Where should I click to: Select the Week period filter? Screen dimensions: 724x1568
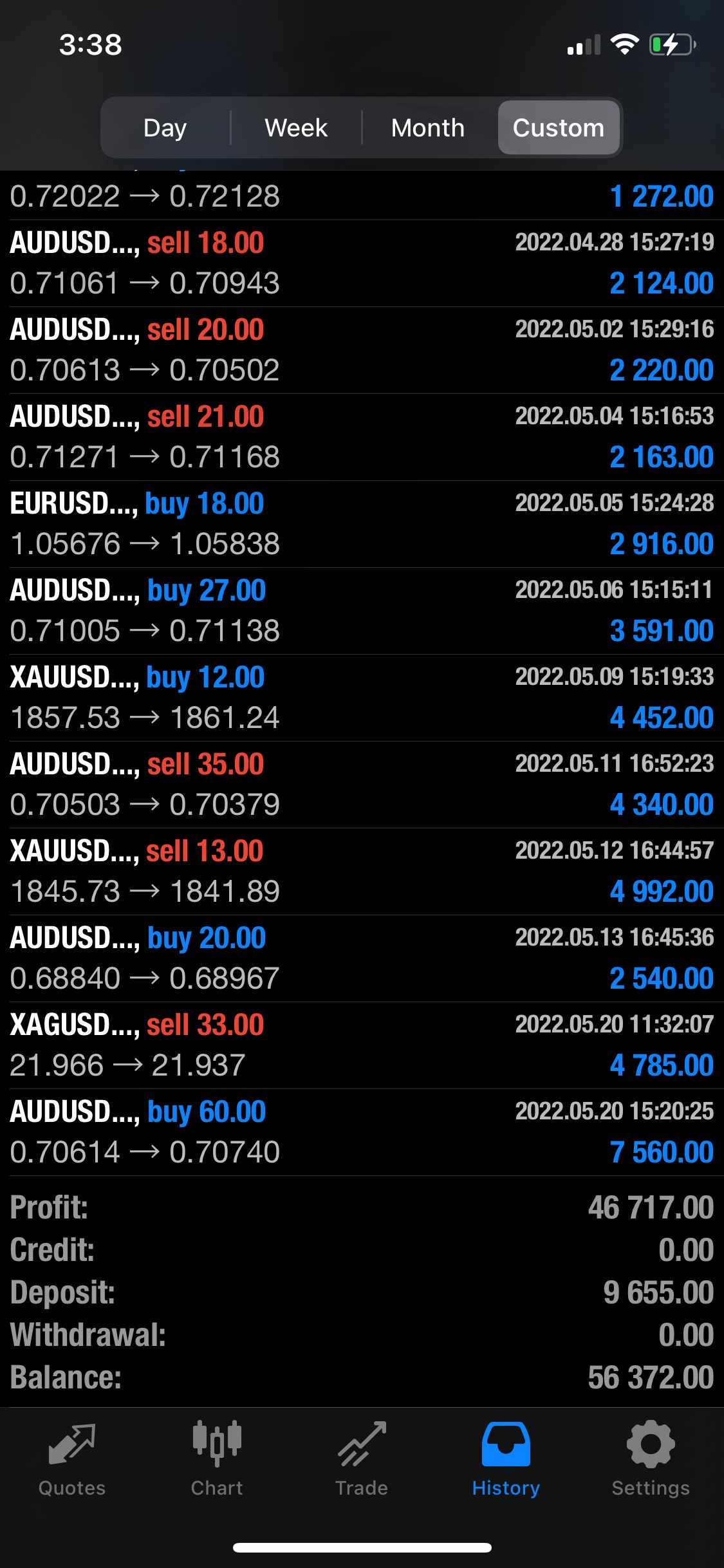coord(296,127)
